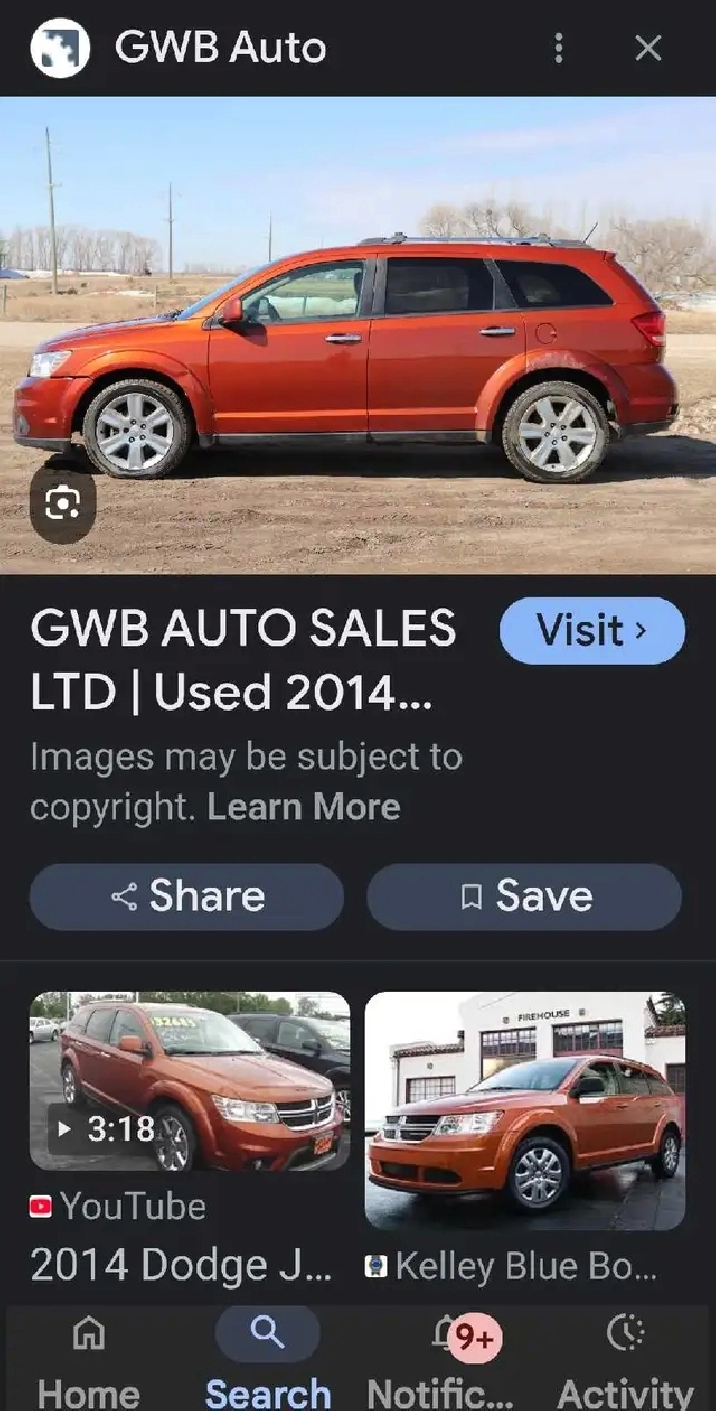Share this image

click(x=187, y=897)
